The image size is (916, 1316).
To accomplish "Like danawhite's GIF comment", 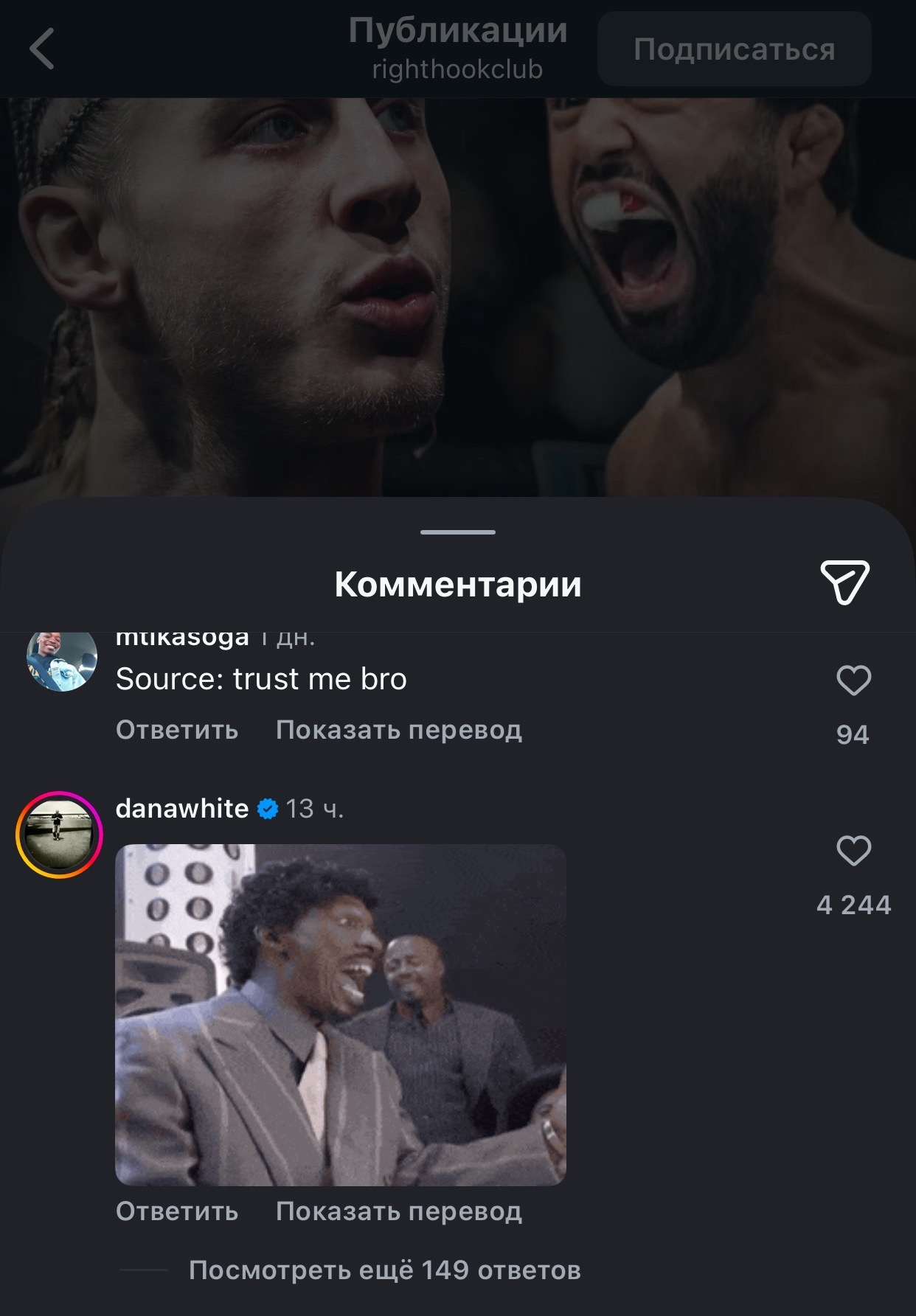I will point(853,851).
